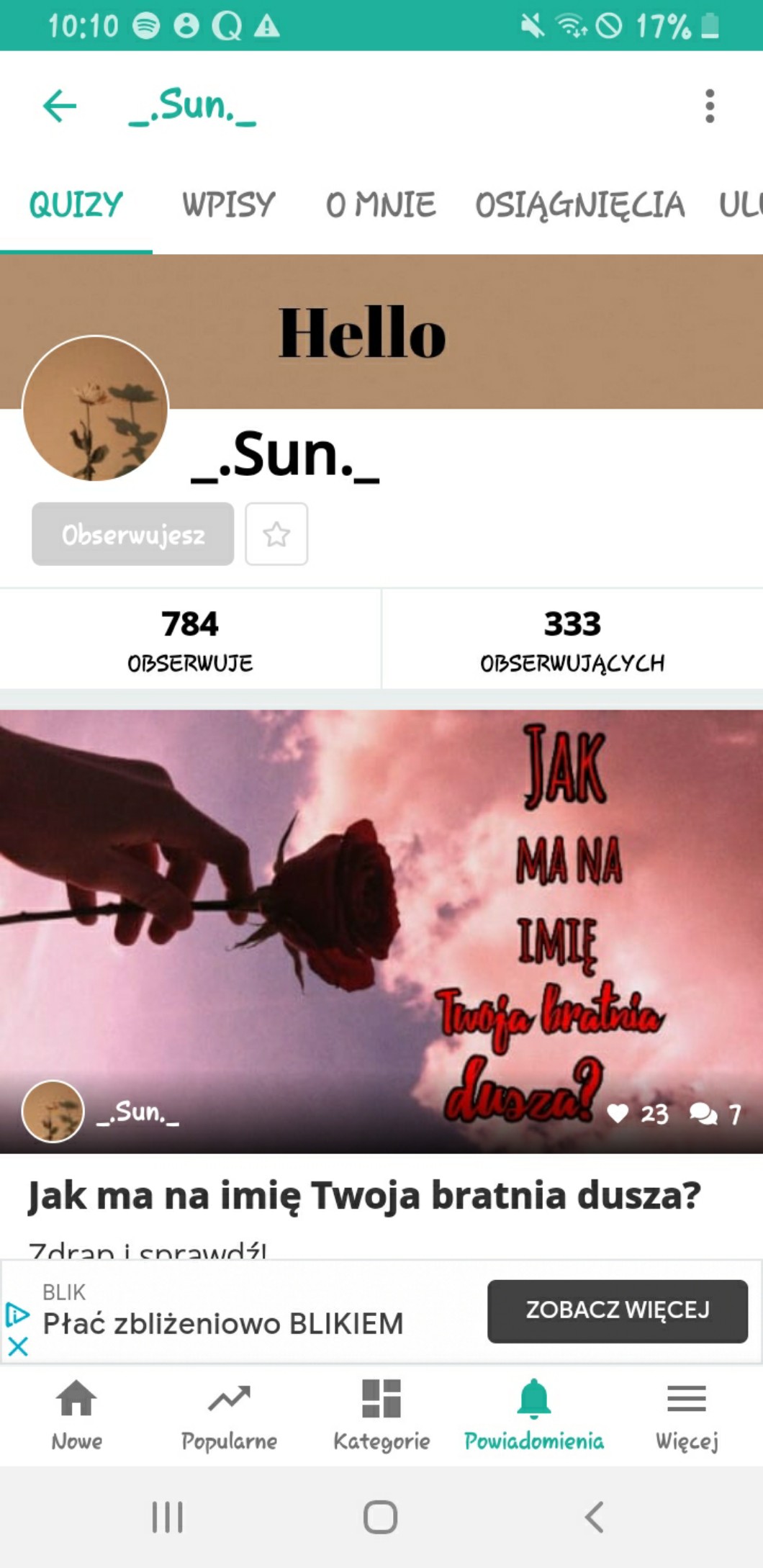View the 333 Obserwujących list

(572, 639)
